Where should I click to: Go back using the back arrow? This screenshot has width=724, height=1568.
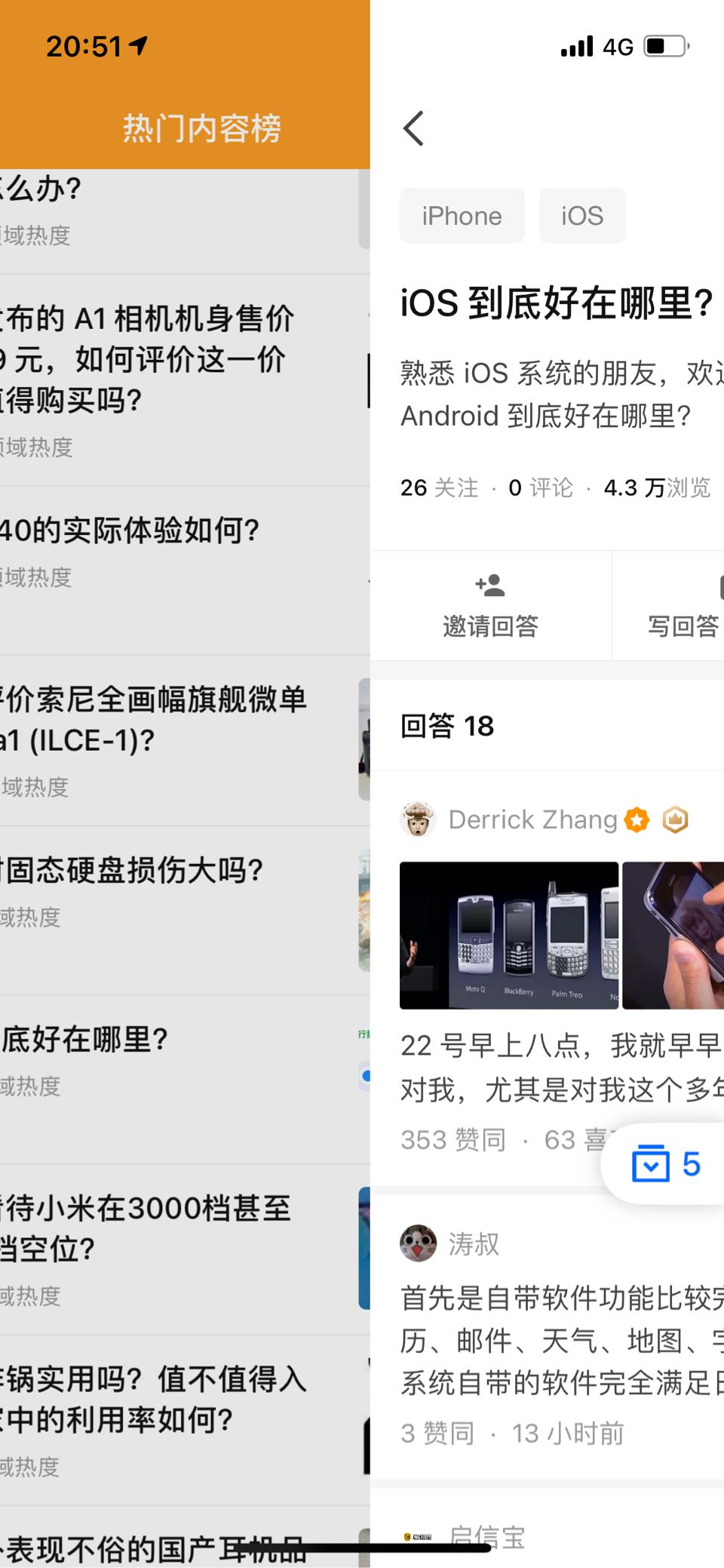coord(414,128)
